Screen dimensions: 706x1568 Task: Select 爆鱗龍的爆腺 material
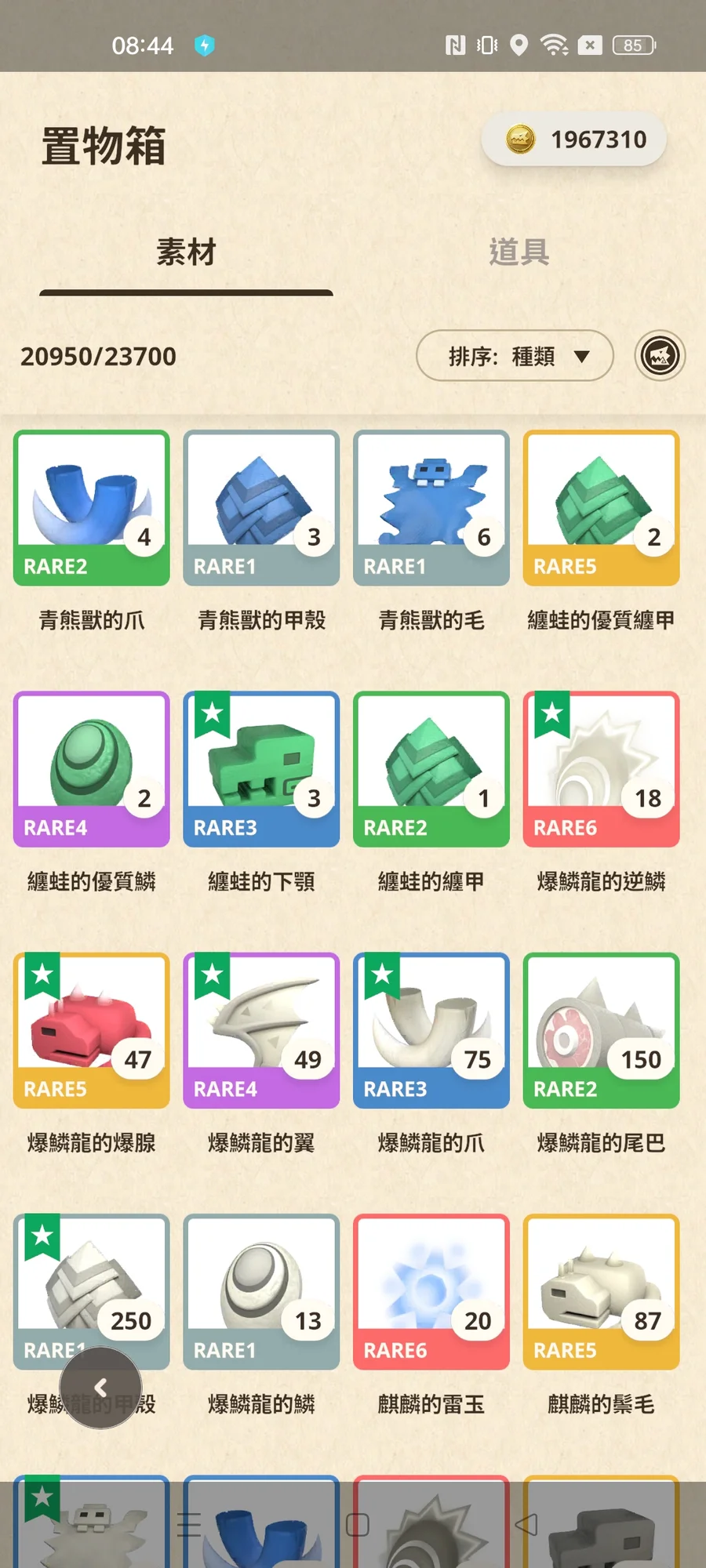pos(92,1030)
